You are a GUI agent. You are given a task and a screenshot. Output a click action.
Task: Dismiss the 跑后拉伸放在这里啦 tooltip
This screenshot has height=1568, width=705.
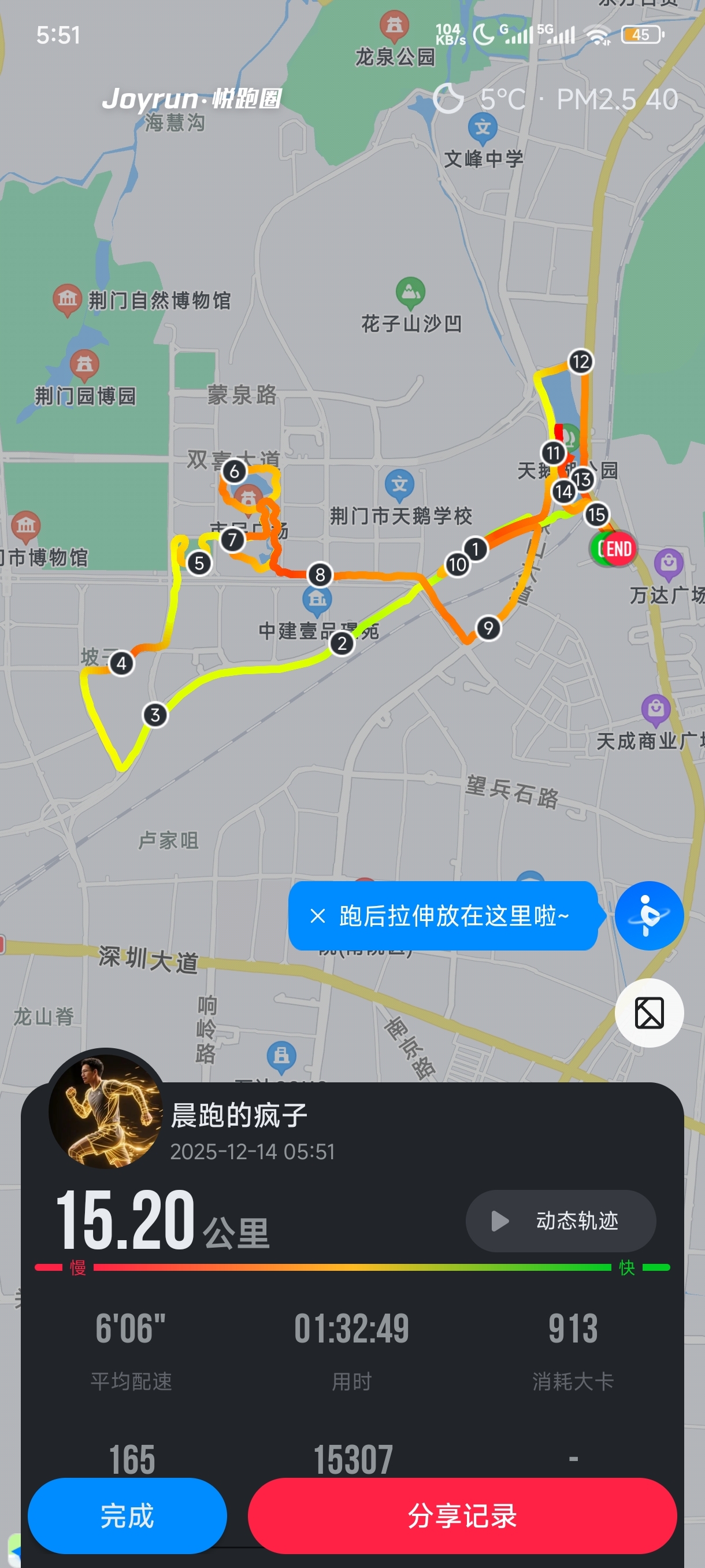click(x=317, y=915)
